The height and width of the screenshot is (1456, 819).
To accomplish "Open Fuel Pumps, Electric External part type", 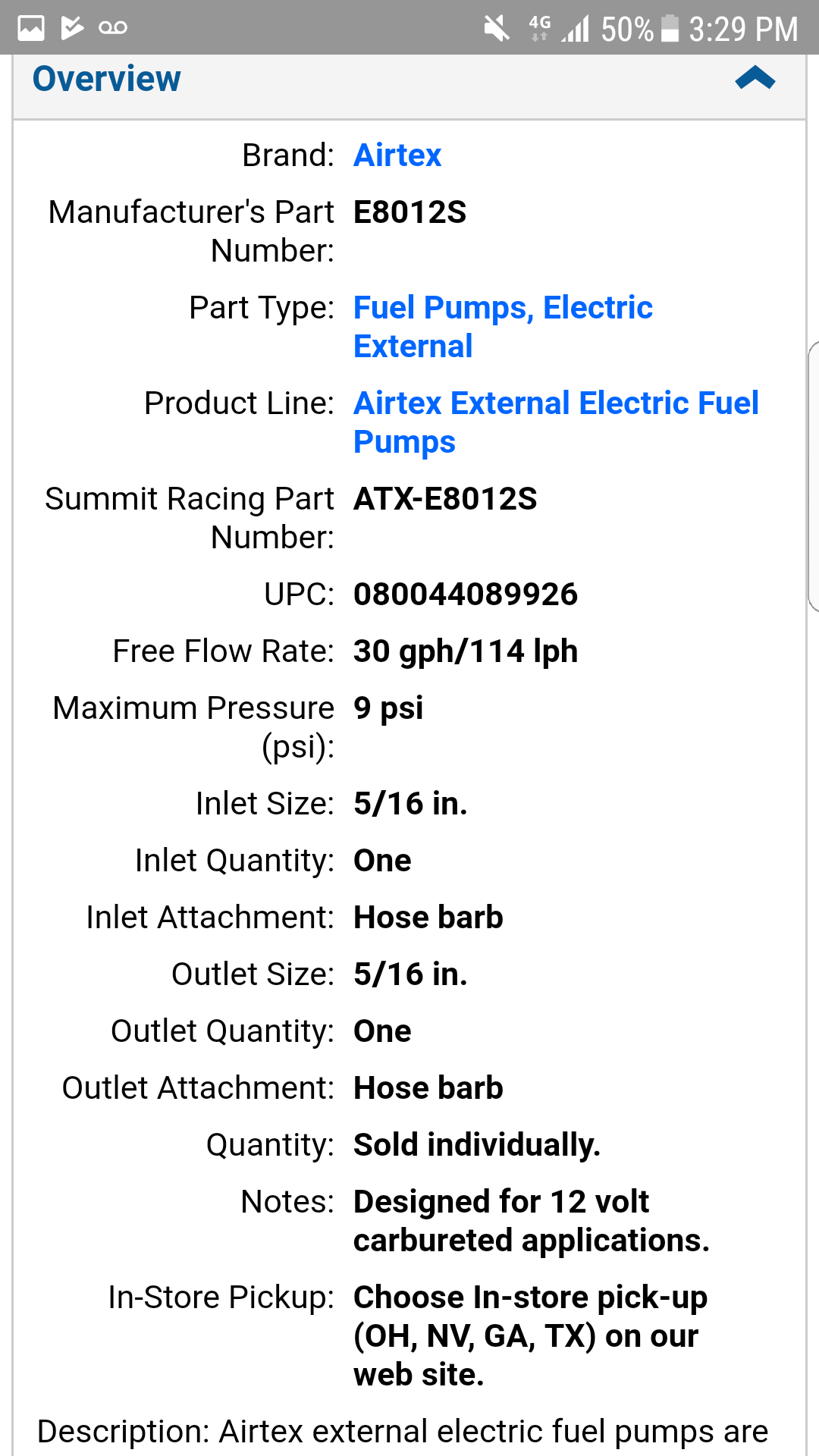I will pos(503,327).
